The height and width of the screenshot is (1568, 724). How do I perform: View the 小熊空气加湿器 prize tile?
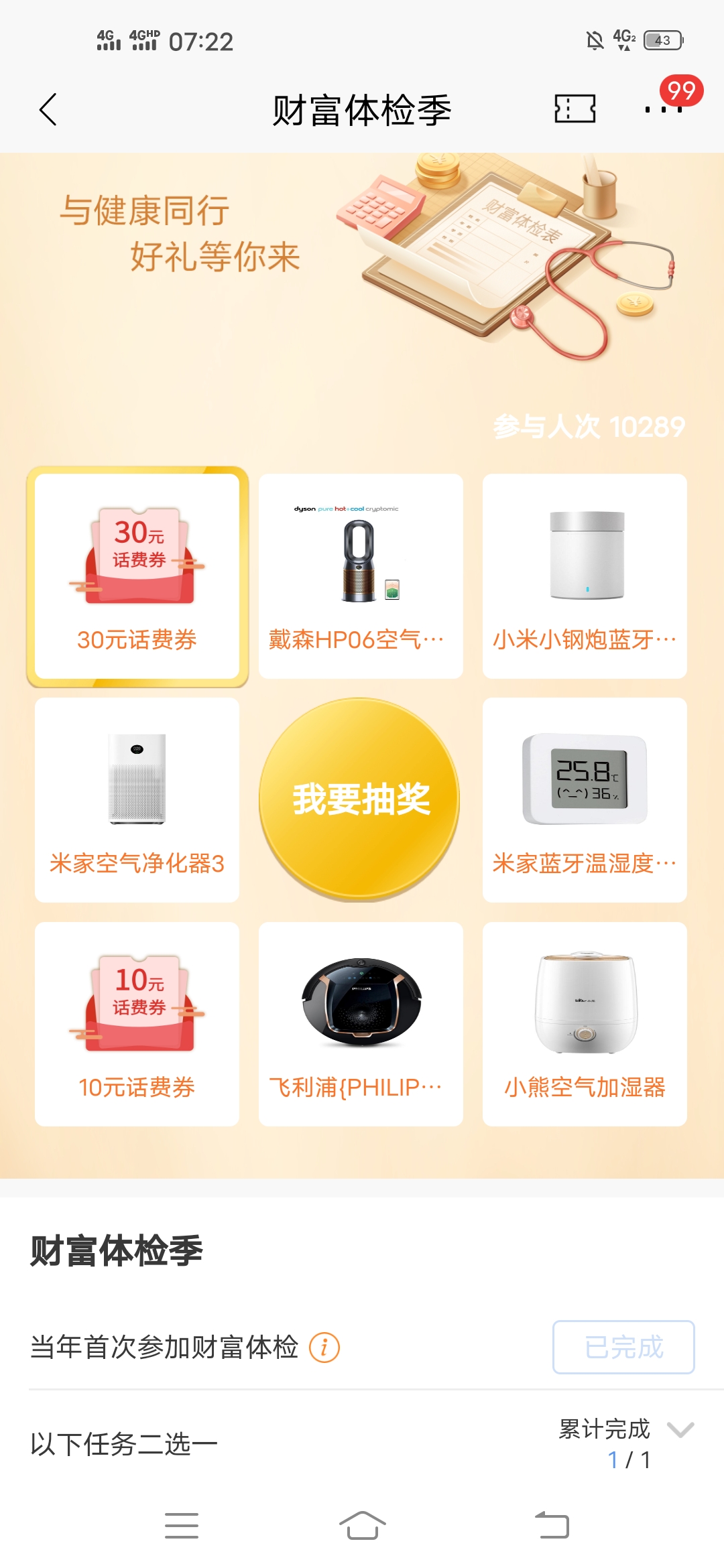pos(585,1024)
